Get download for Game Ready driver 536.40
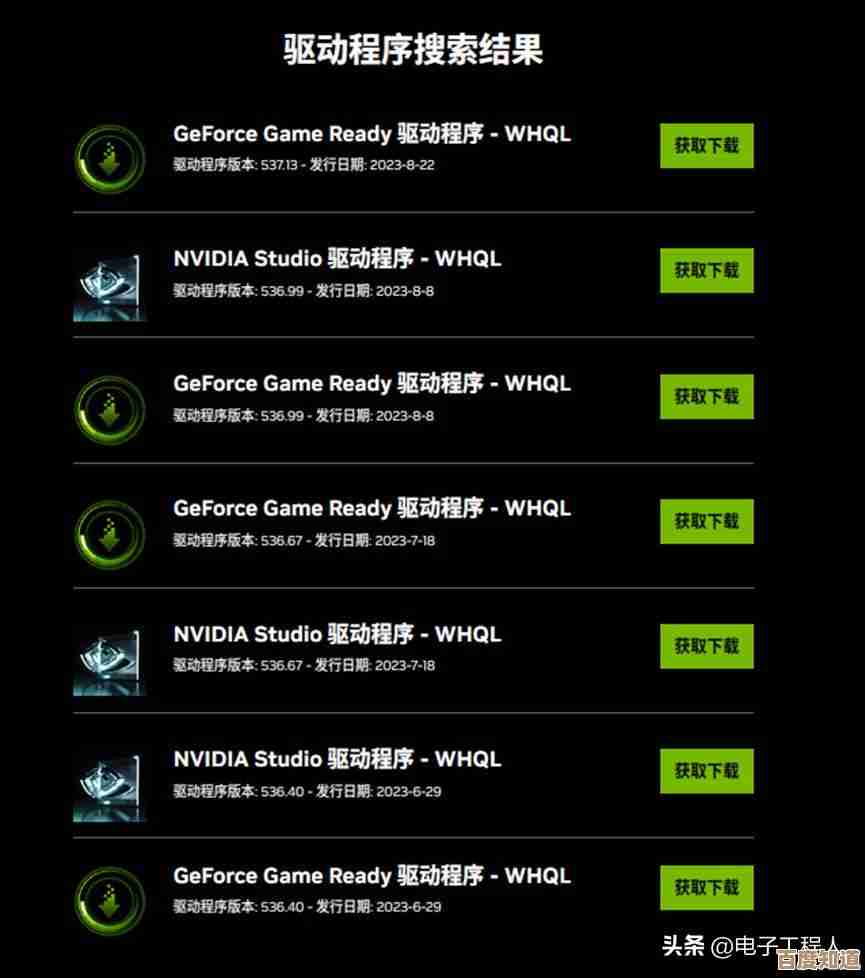This screenshot has height=978, width=865. pos(706,887)
